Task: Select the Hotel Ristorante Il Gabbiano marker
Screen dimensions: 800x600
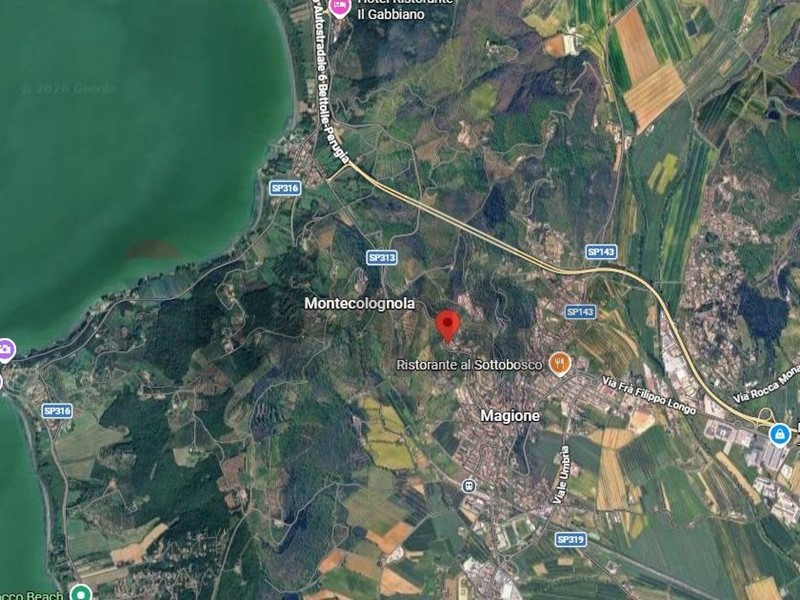Action: coord(340,8)
